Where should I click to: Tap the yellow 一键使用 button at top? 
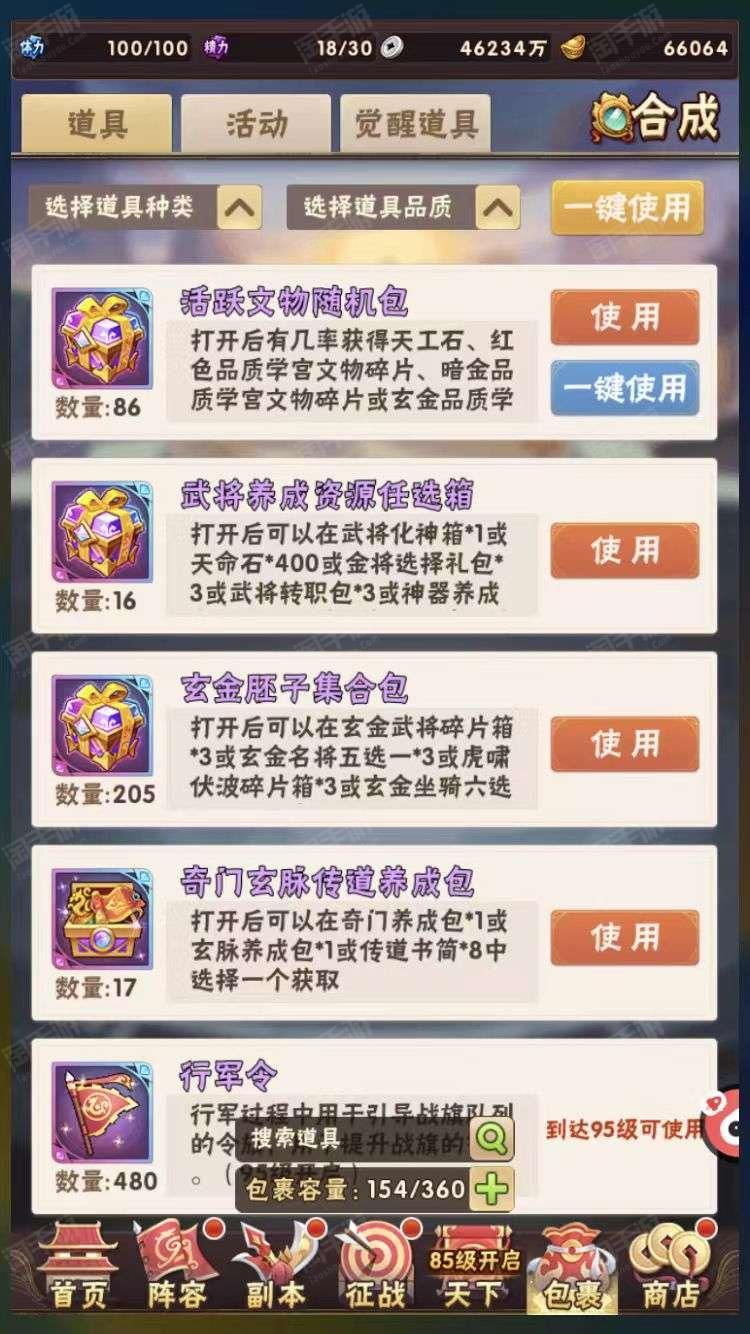(627, 208)
